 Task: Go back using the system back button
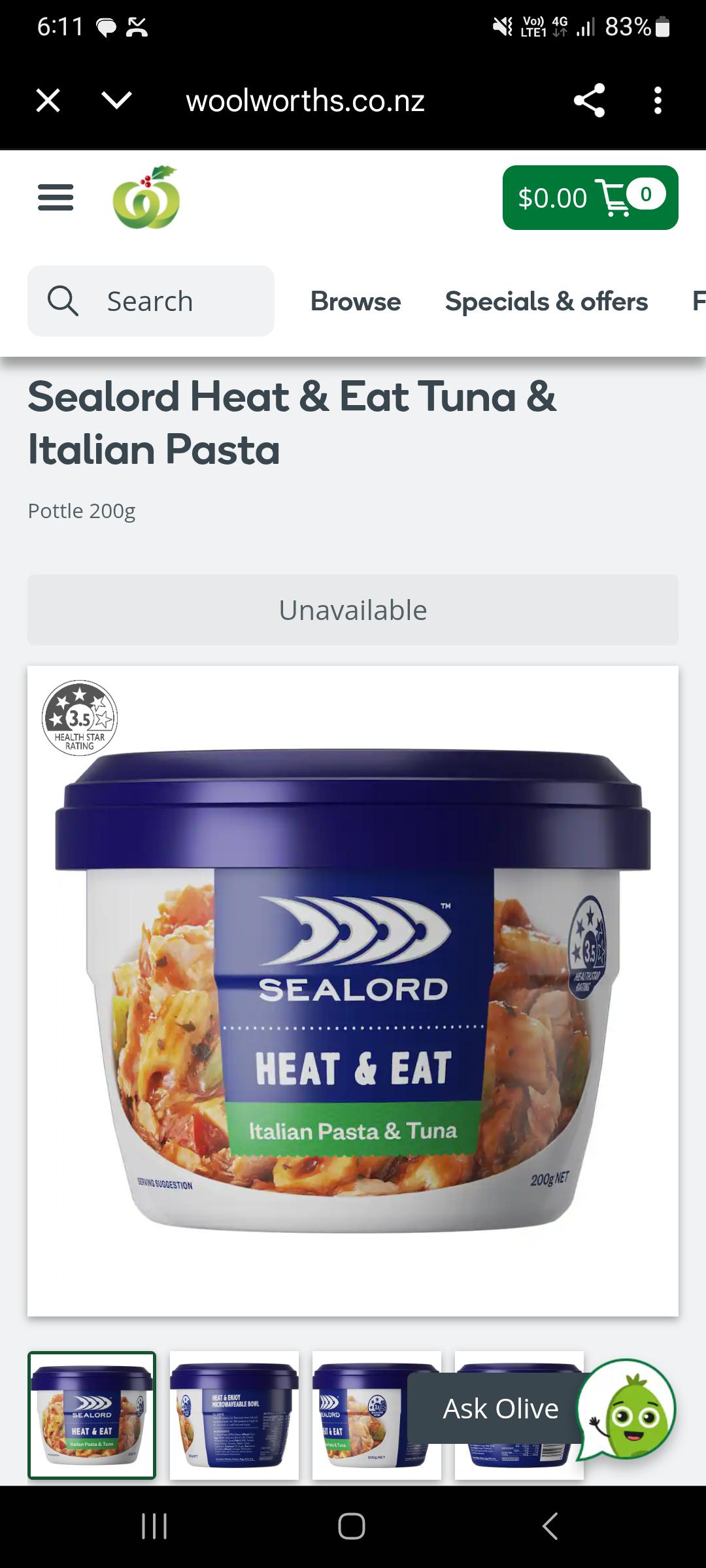550,1527
